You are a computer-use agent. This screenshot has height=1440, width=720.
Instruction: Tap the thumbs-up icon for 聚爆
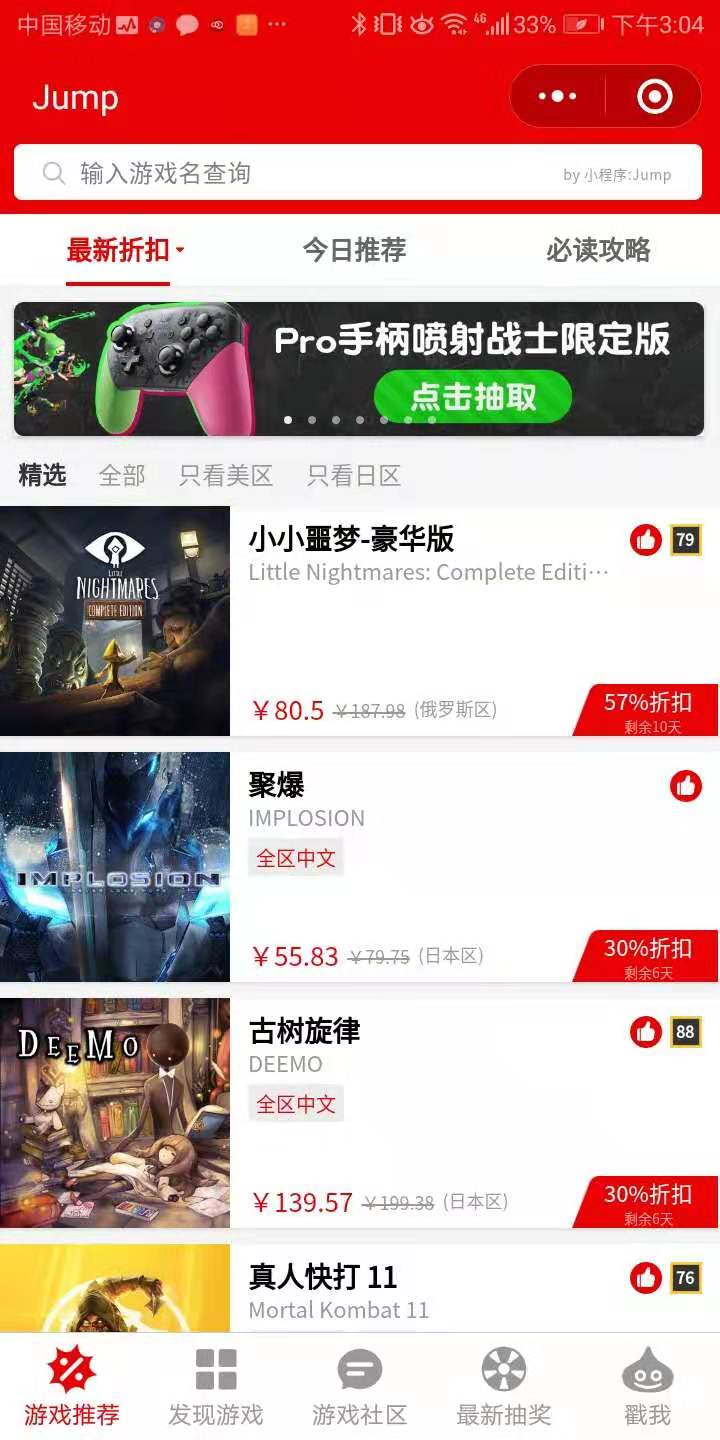pos(686,786)
